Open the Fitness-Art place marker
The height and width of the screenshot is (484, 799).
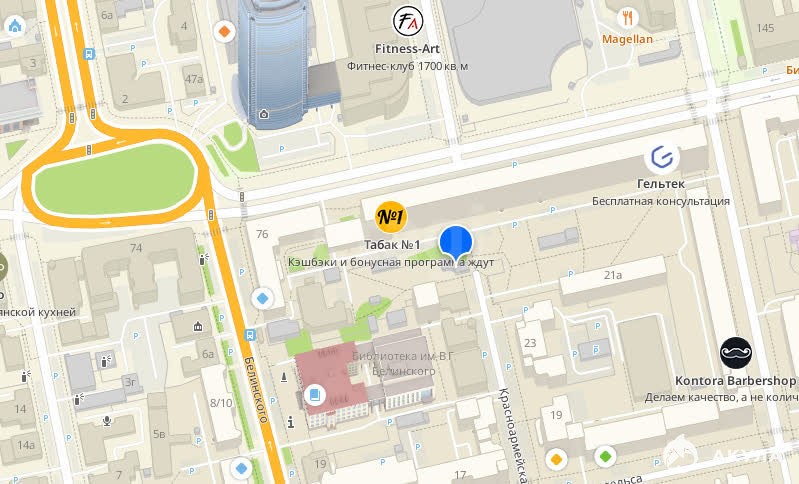point(407,20)
